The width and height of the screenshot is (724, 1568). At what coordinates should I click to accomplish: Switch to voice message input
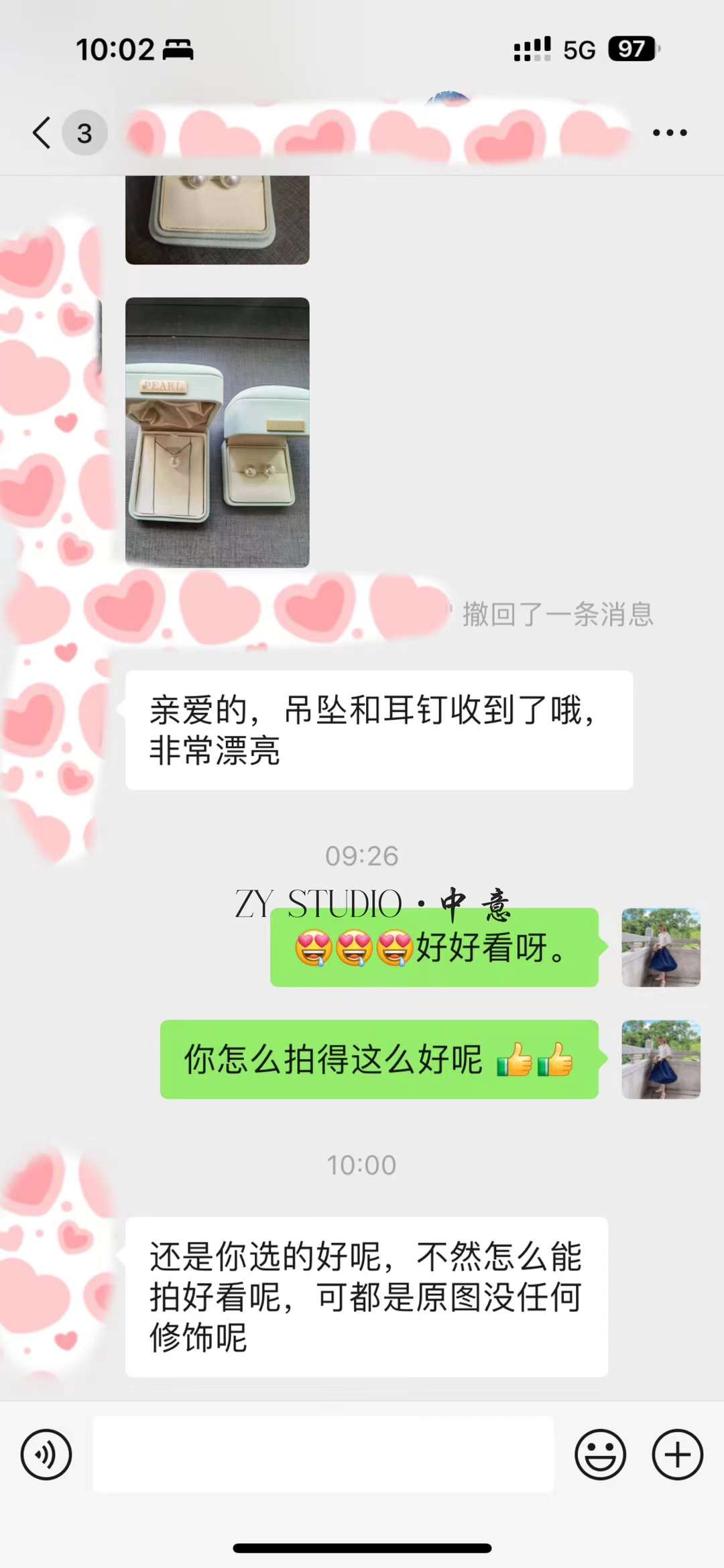coord(46,1455)
